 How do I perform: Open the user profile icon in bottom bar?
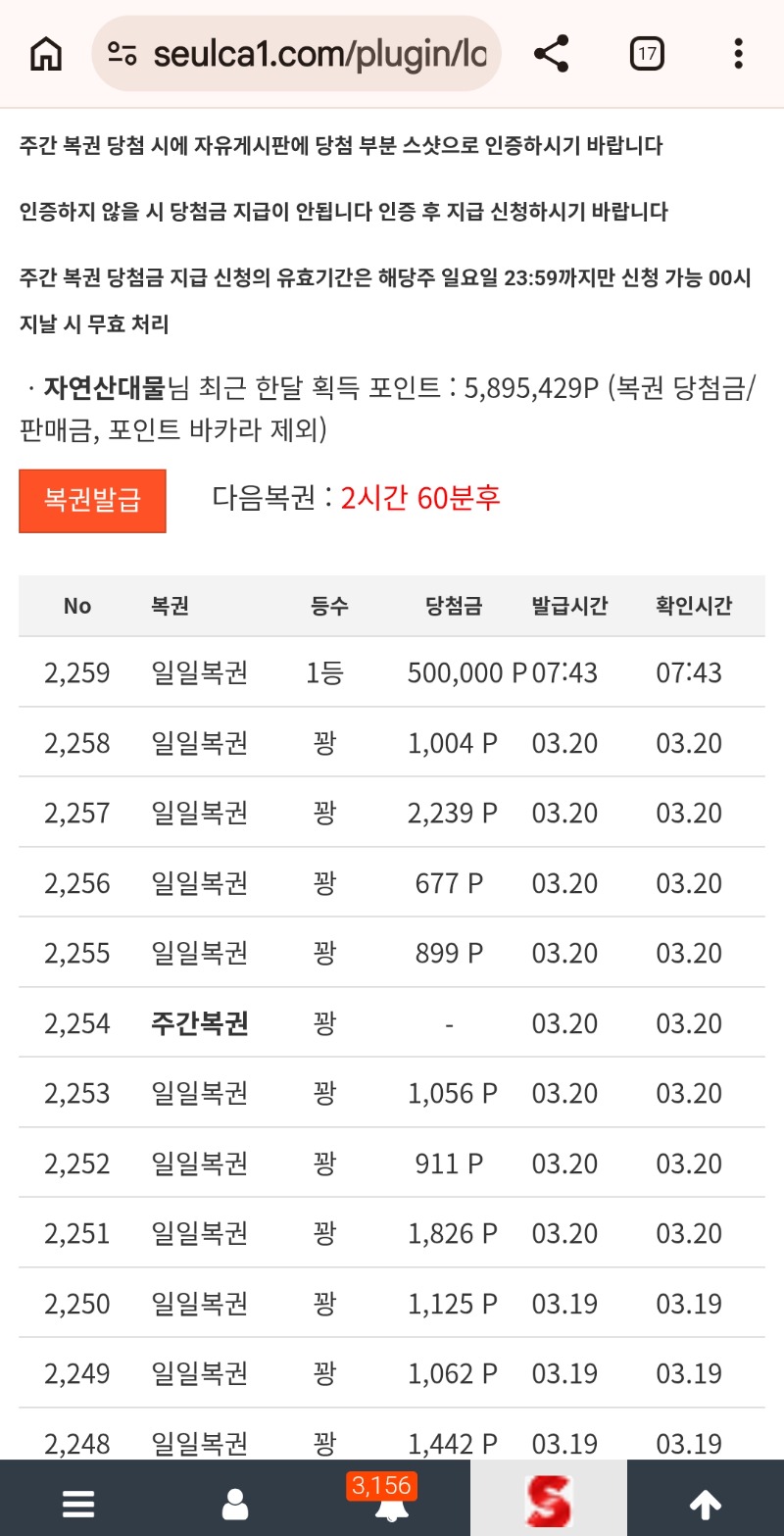coord(233,1503)
